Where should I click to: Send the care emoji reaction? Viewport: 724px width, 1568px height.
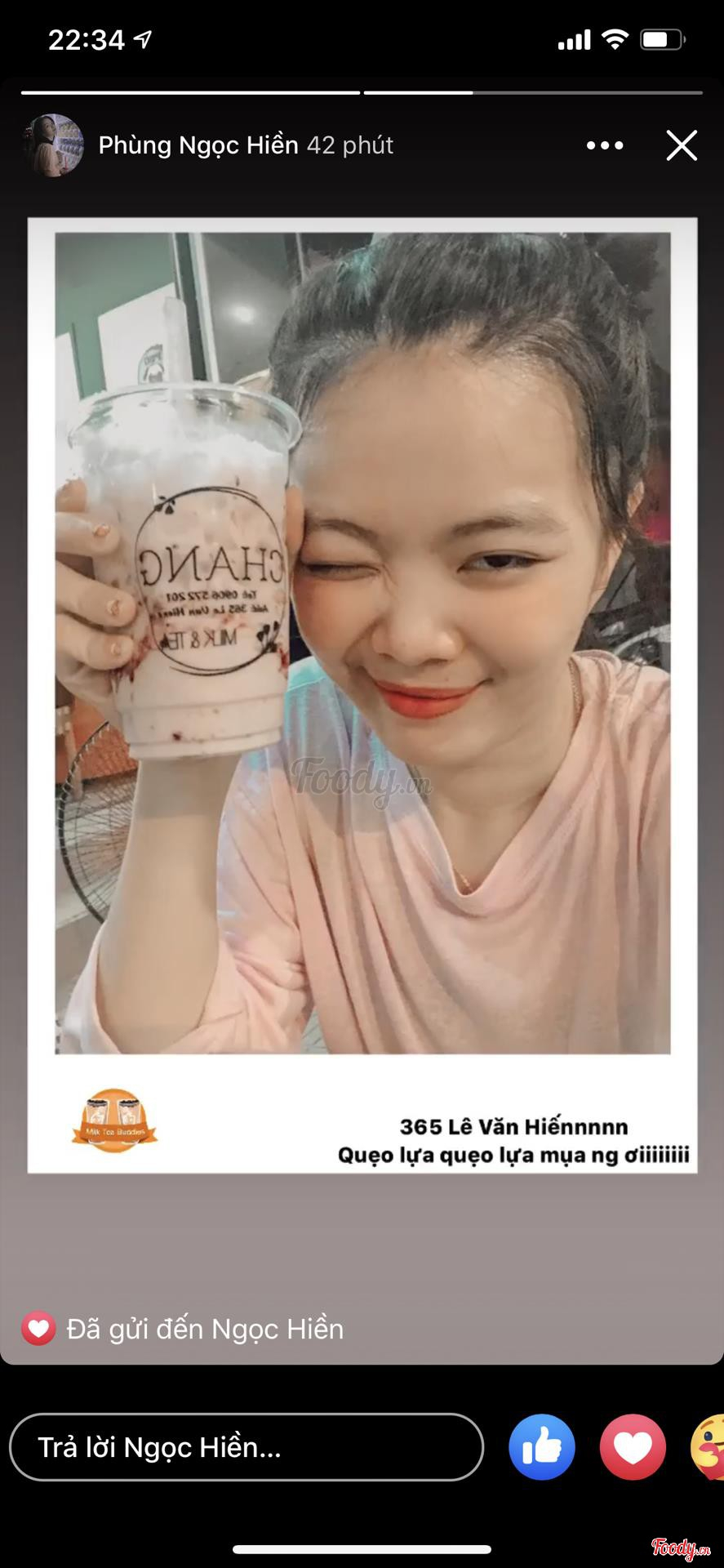[x=708, y=1447]
